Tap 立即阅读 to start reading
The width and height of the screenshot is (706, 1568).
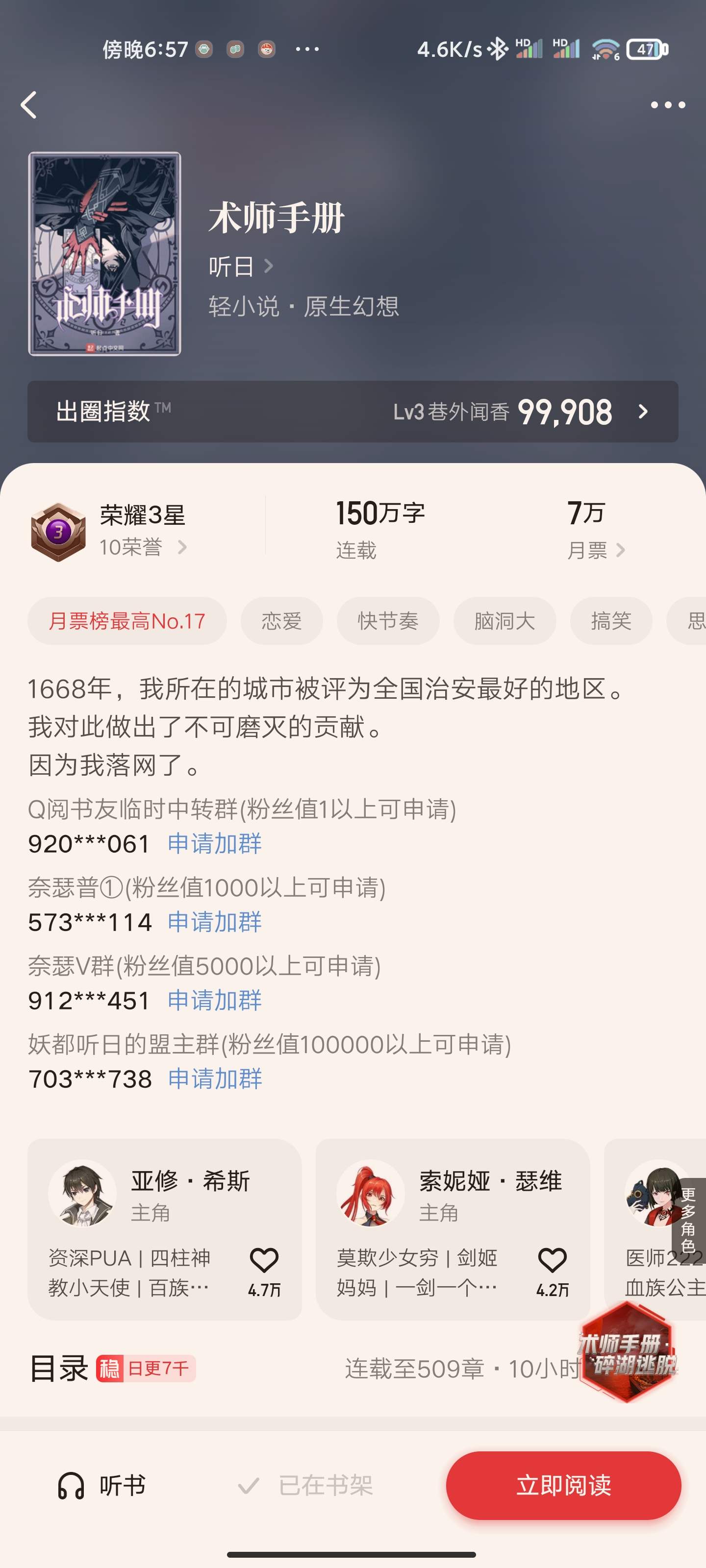point(563,1486)
